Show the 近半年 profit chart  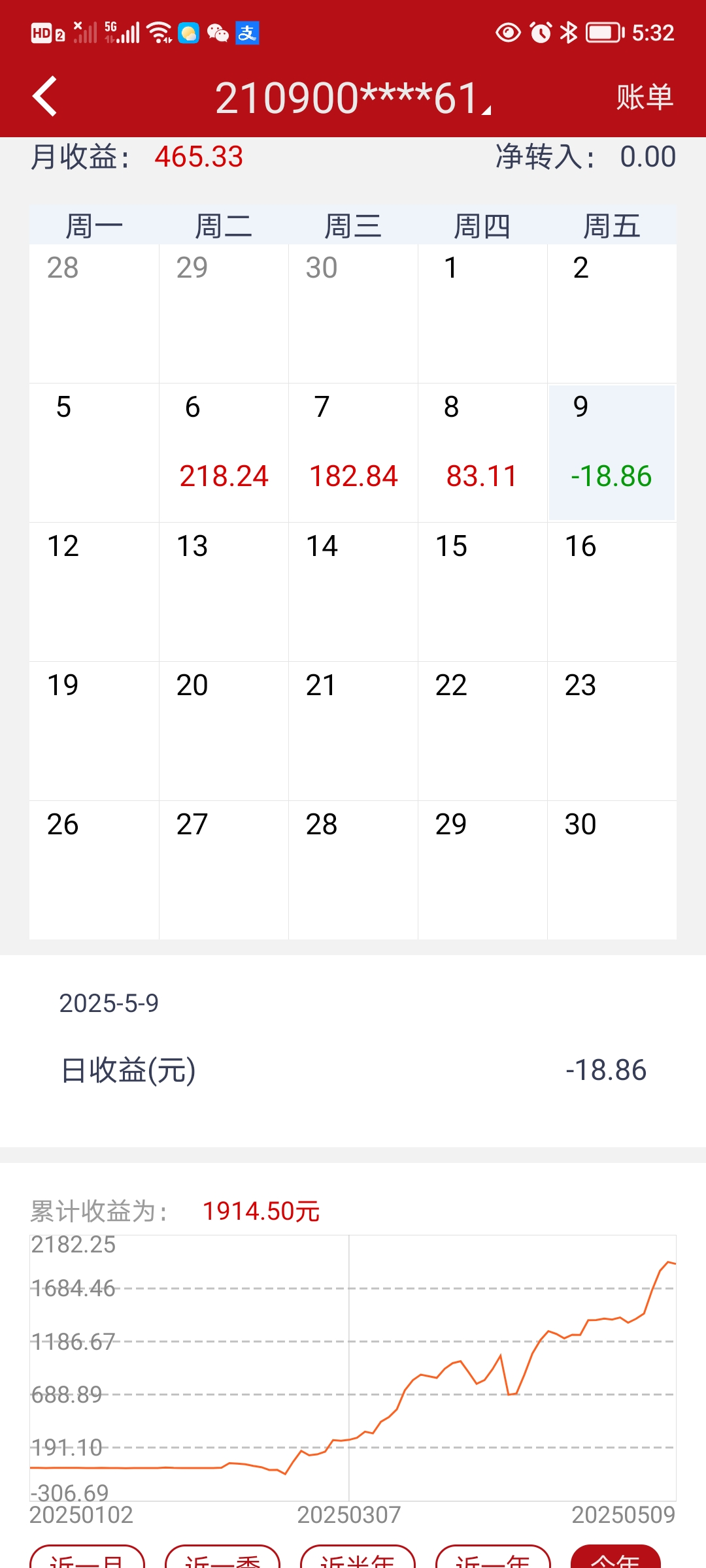(x=358, y=1558)
